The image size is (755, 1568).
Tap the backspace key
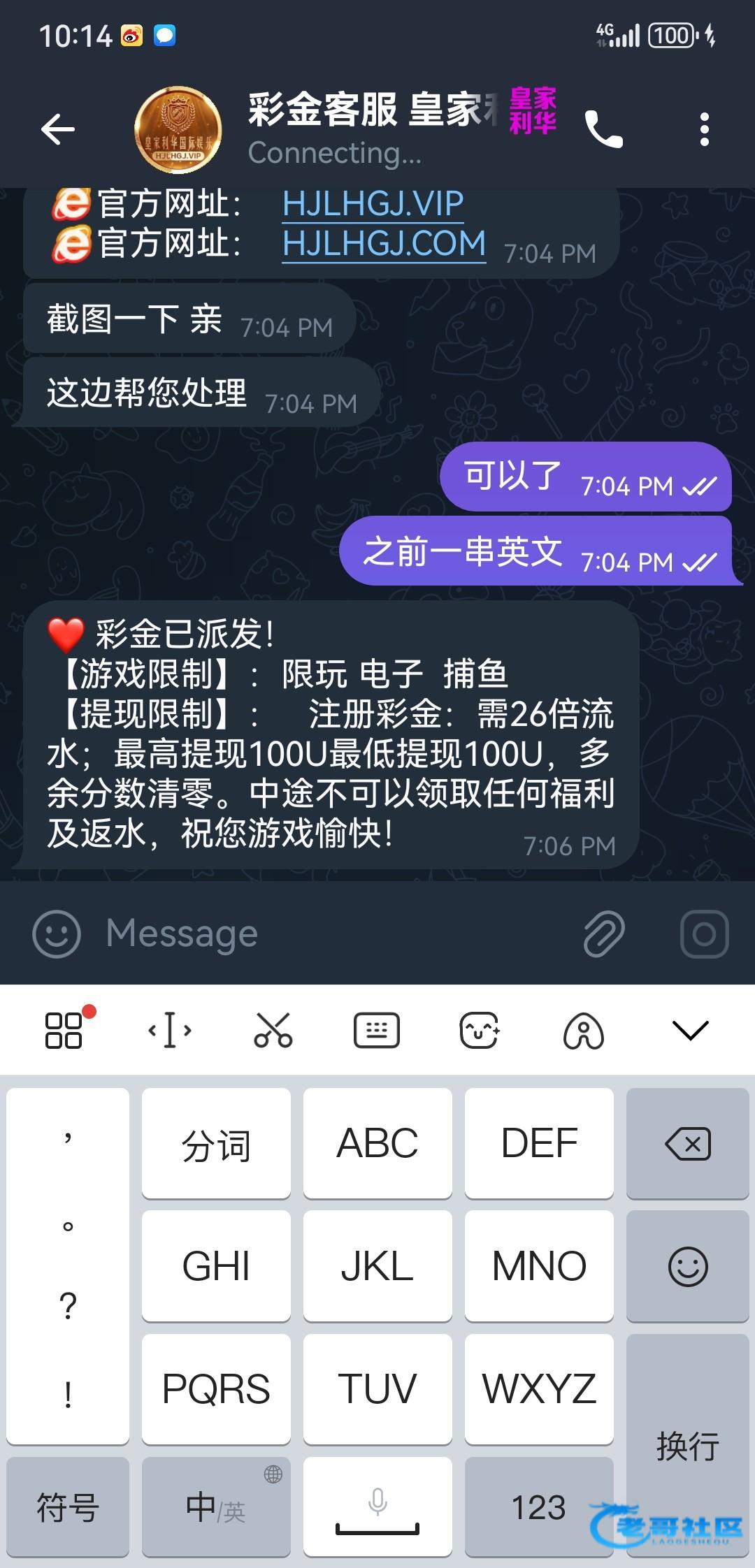(x=688, y=1144)
